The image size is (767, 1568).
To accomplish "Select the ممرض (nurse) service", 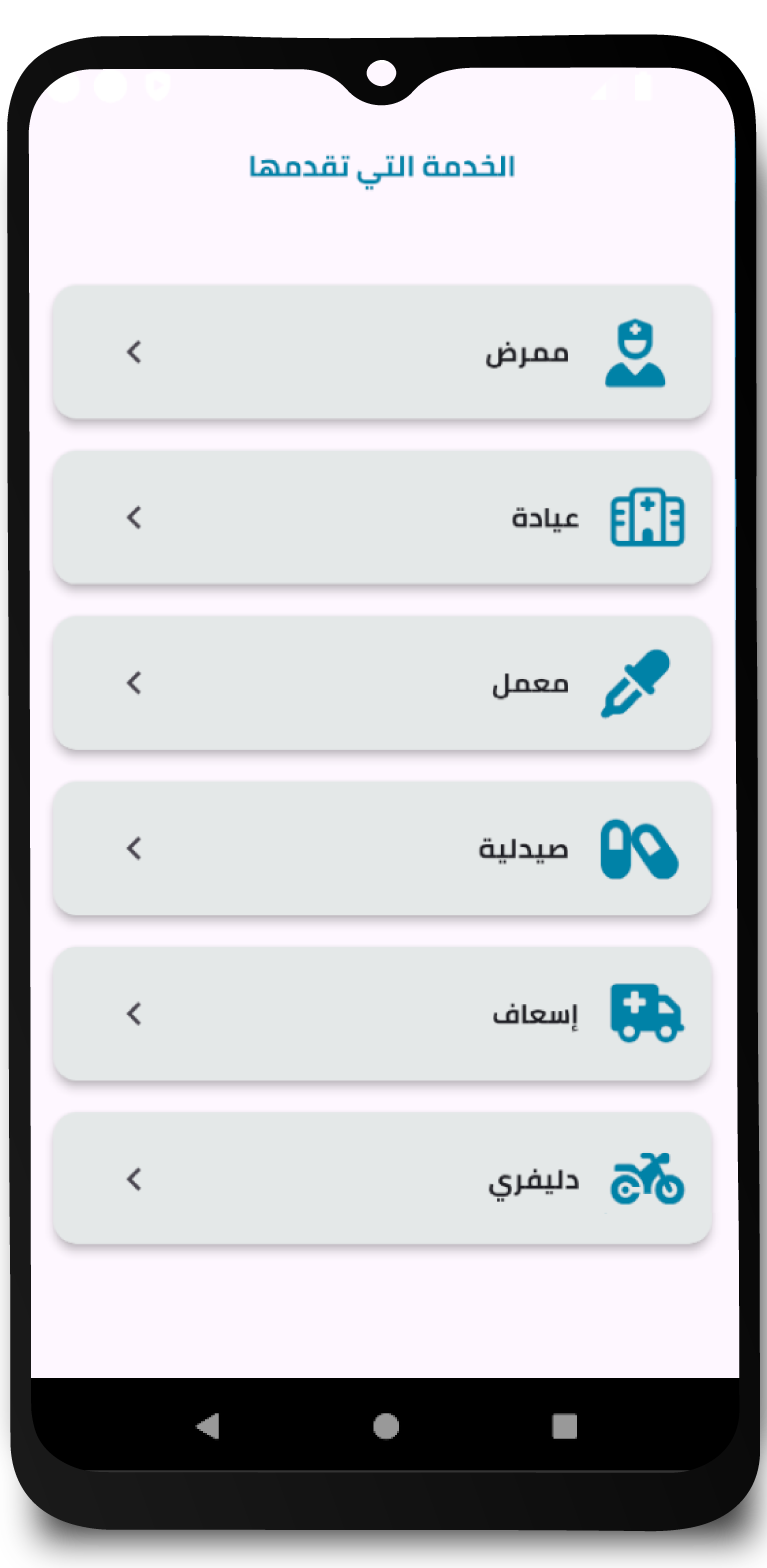I will (x=382, y=352).
